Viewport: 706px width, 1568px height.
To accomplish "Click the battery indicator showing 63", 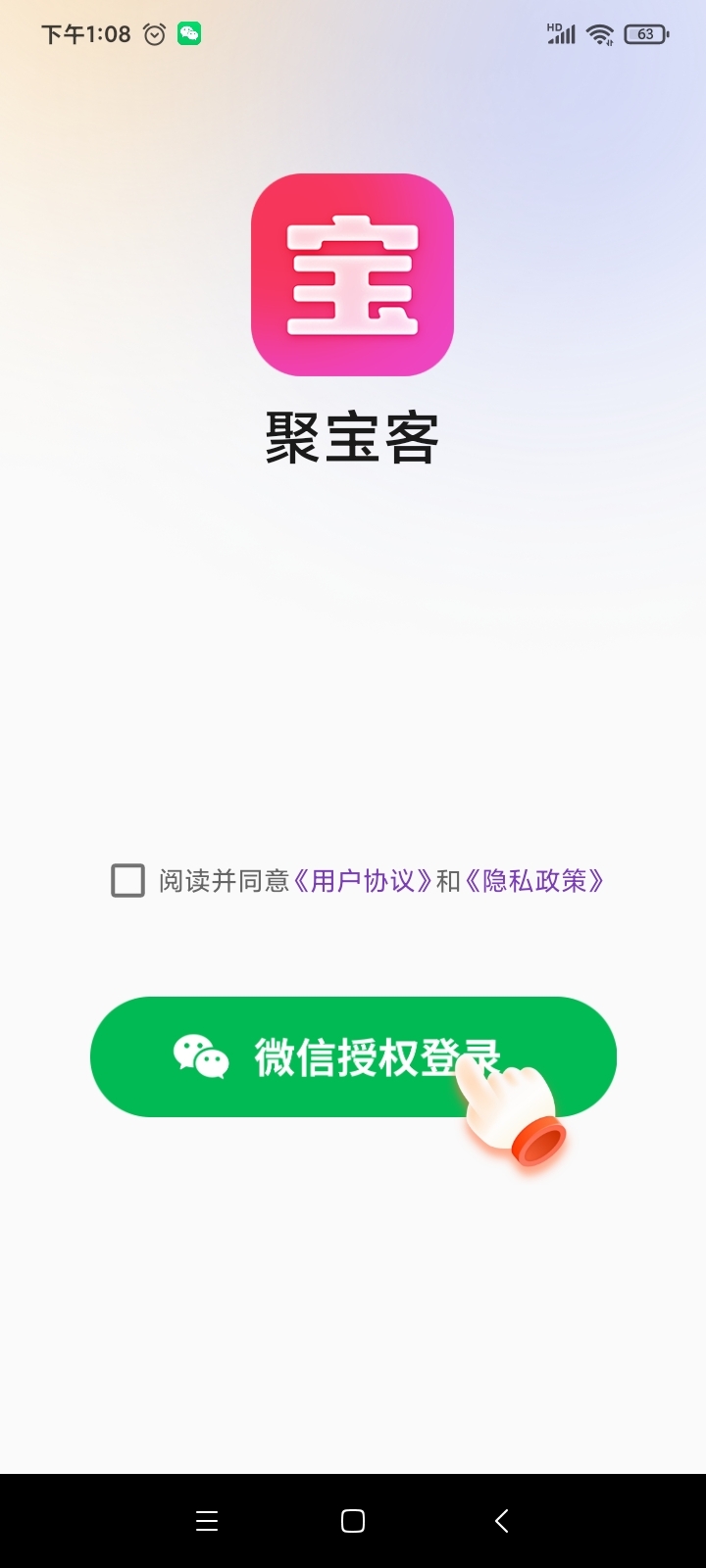I will click(645, 33).
